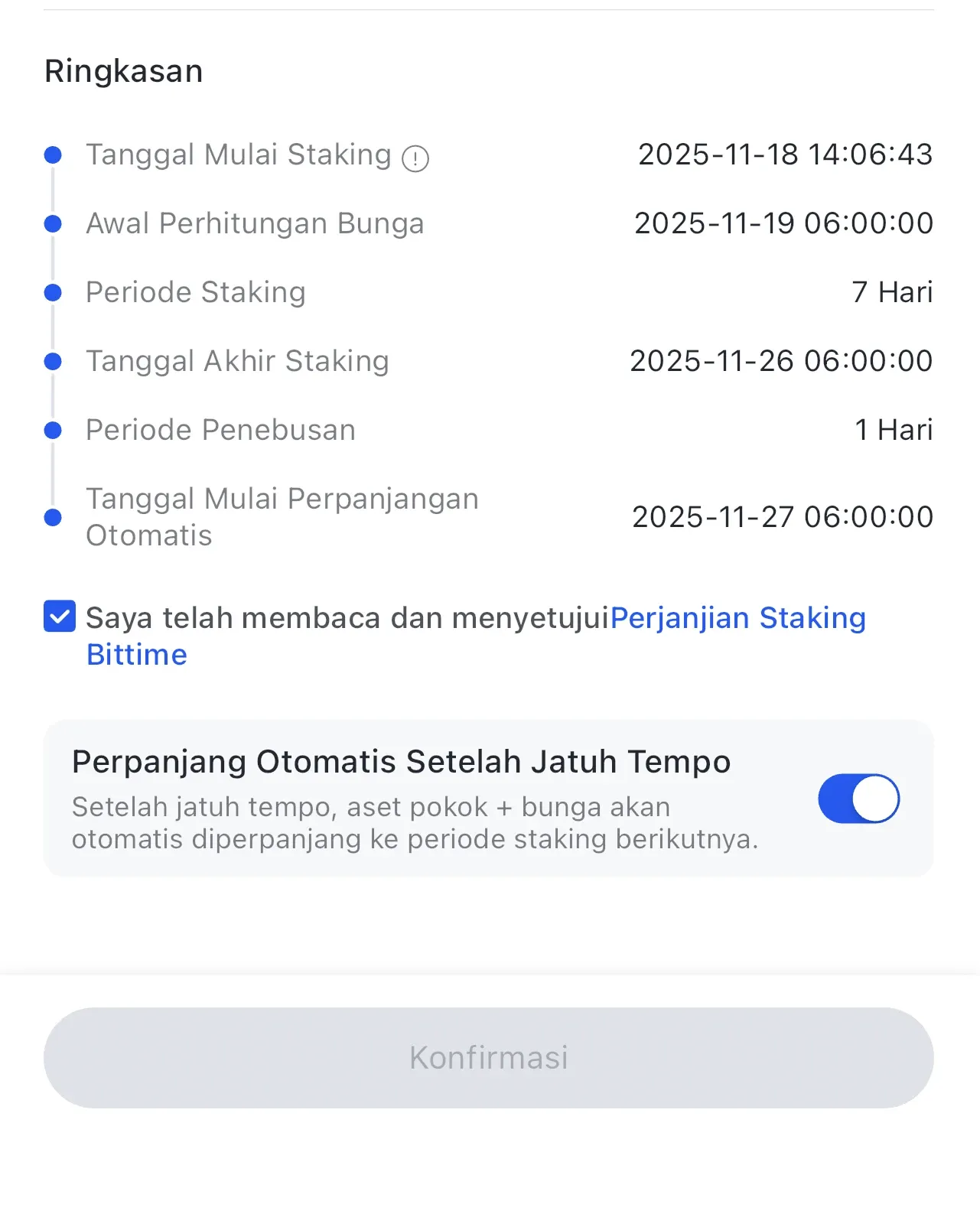980x1217 pixels.
Task: Click the timeline dot for Awal Perhitungan Bunga
Action: click(x=53, y=223)
